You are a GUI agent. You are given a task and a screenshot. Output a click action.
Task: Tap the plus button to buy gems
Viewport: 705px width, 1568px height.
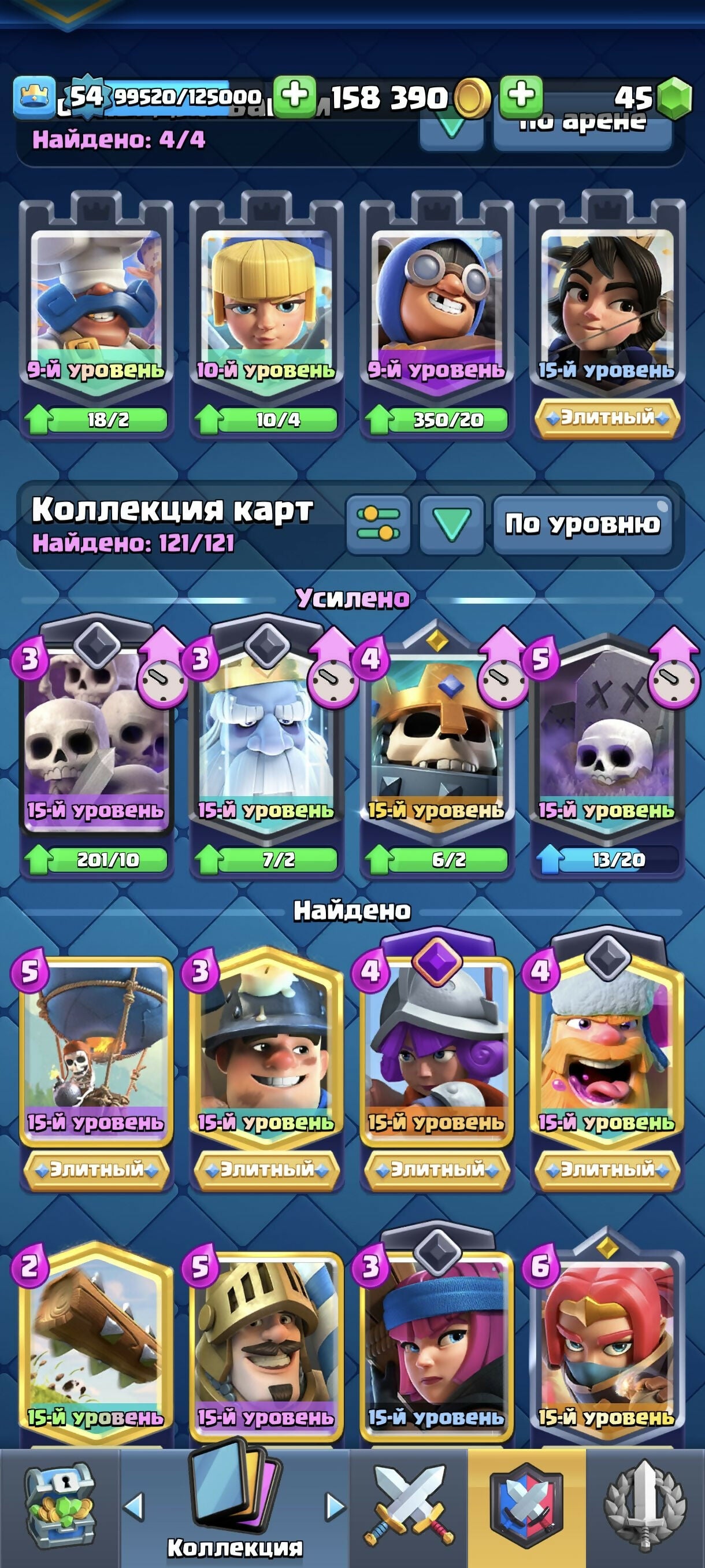tap(521, 96)
